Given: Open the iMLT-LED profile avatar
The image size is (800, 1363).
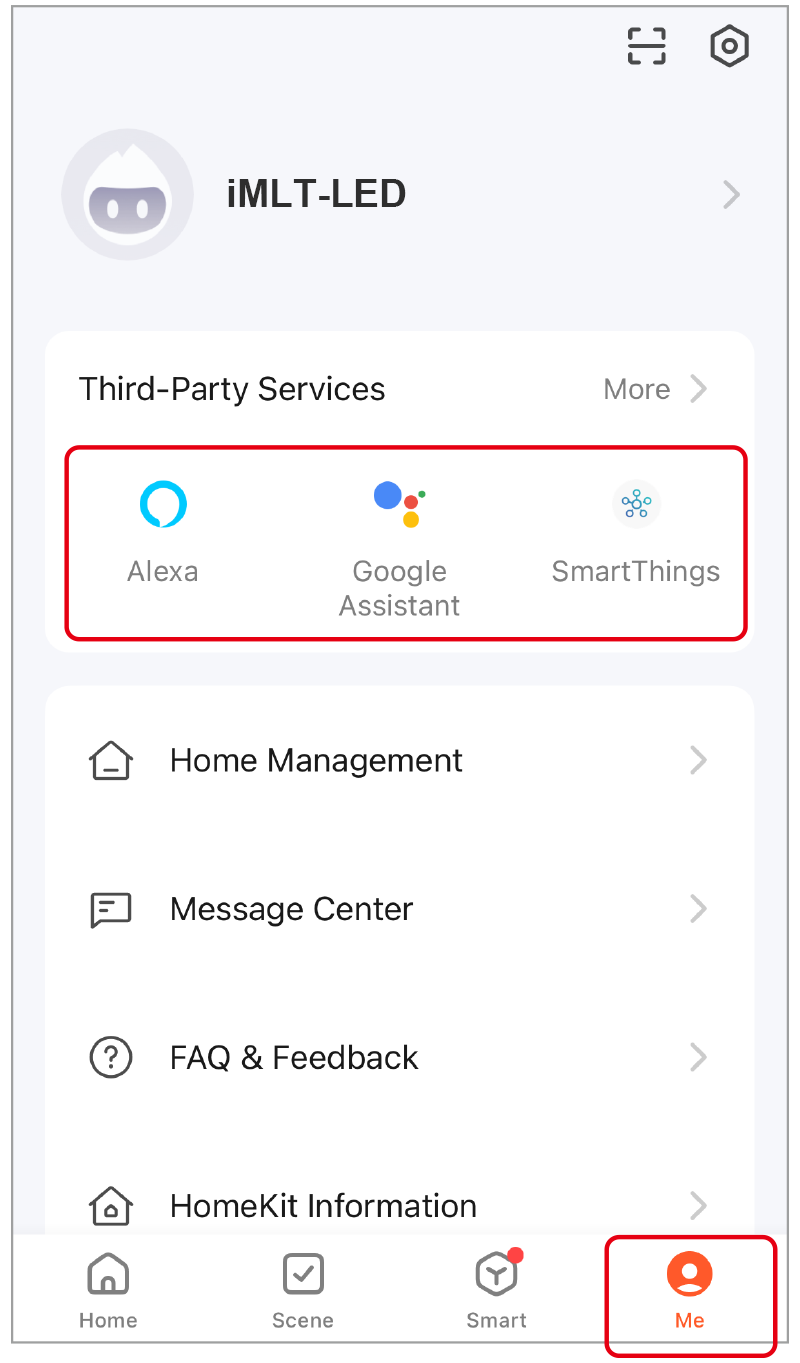Looking at the screenshot, I should point(127,195).
